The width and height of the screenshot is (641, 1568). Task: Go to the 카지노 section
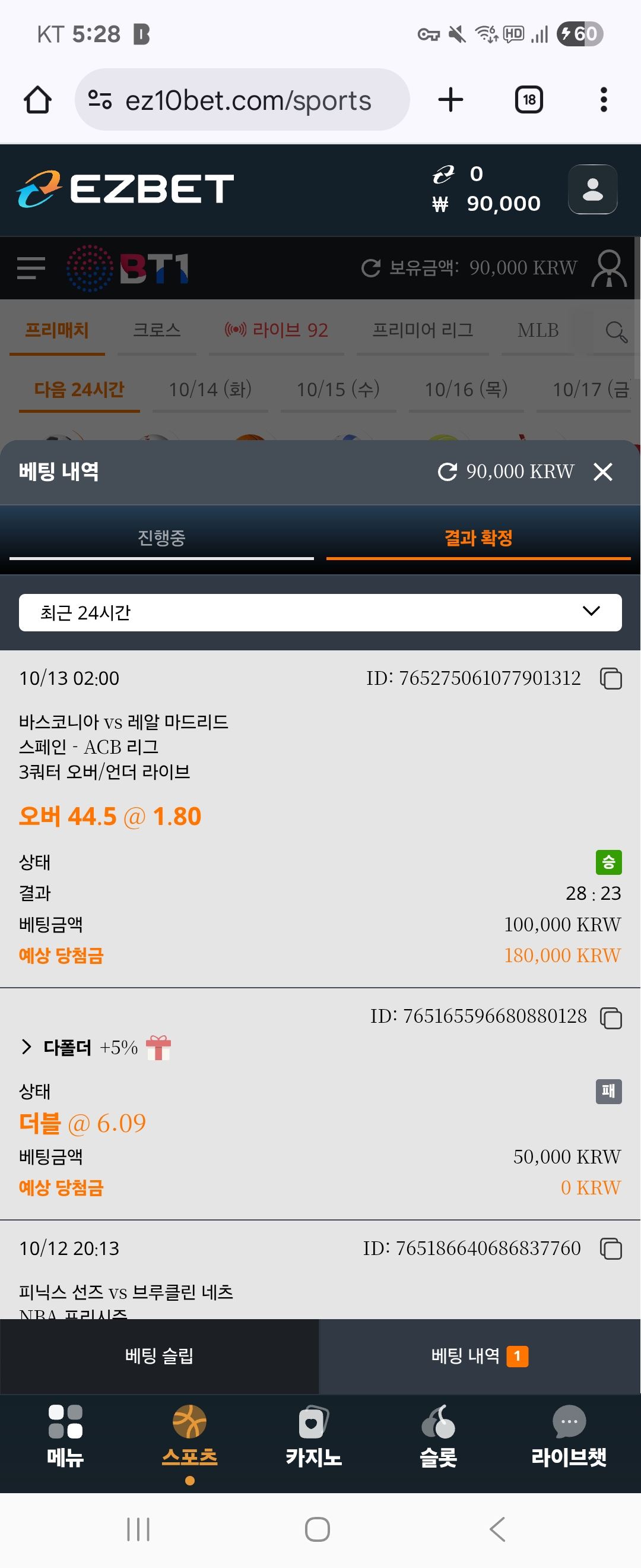click(x=313, y=1434)
